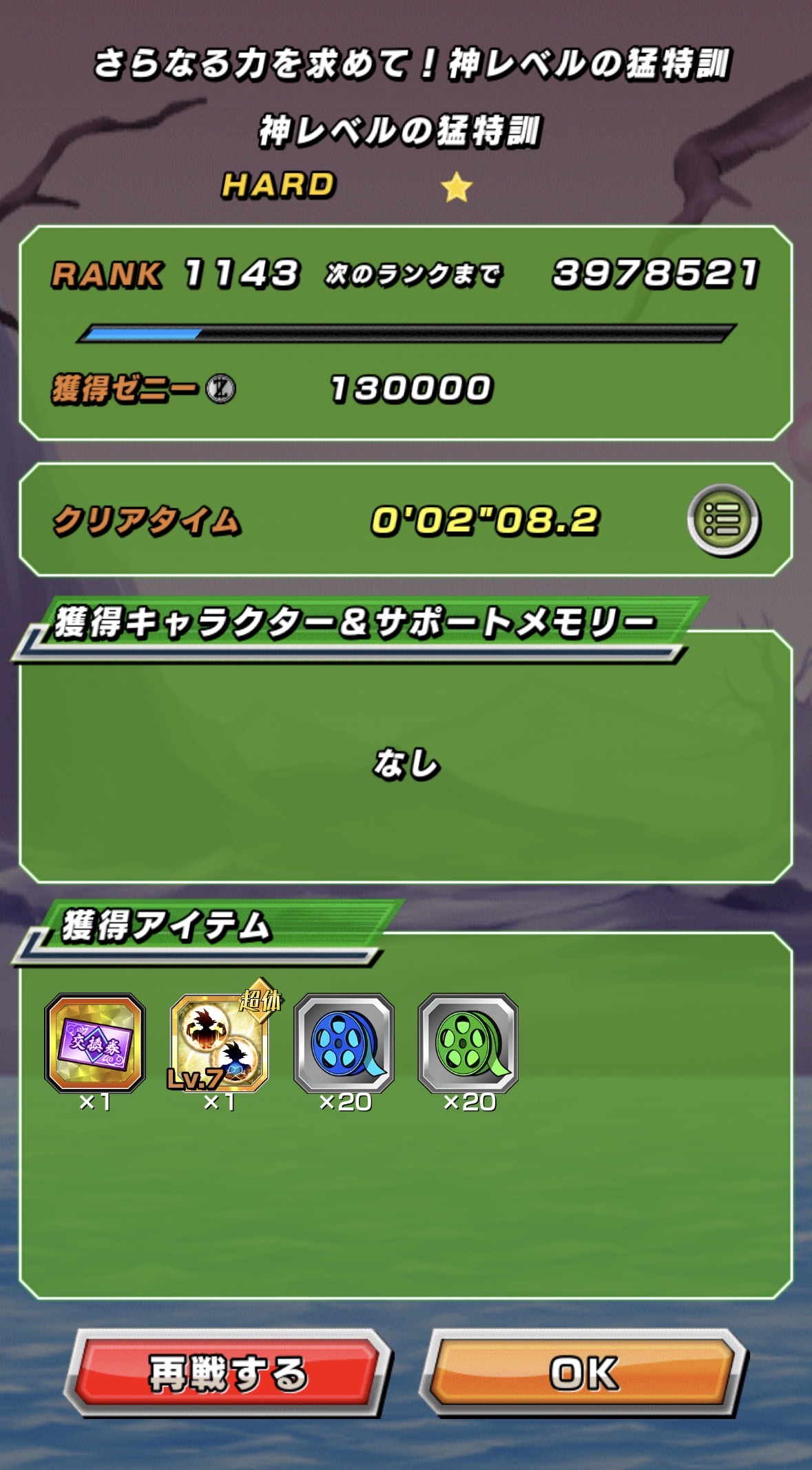Open the clear time details list icon
Viewport: 812px width, 1470px height.
click(723, 520)
